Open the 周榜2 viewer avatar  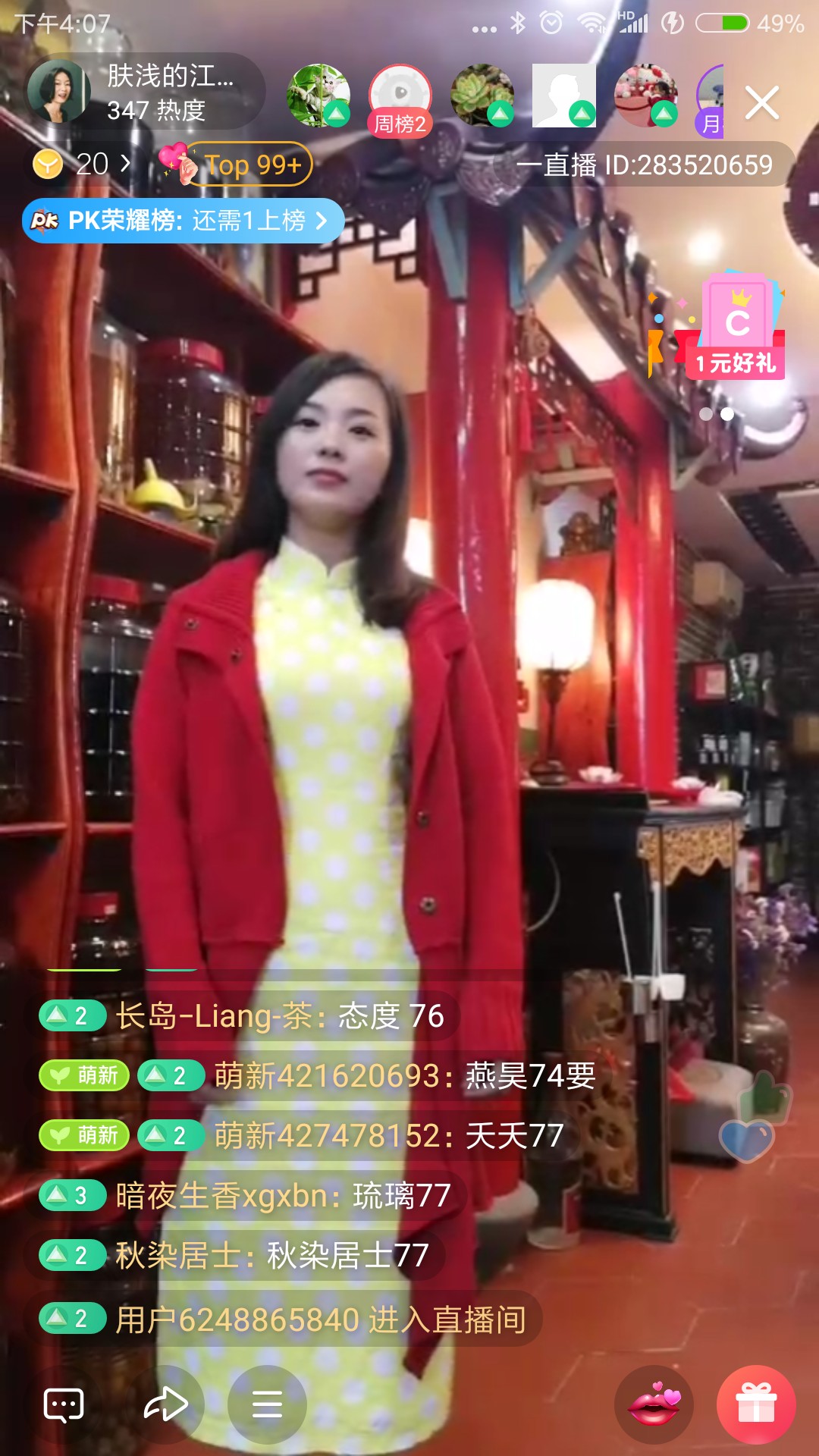400,99
